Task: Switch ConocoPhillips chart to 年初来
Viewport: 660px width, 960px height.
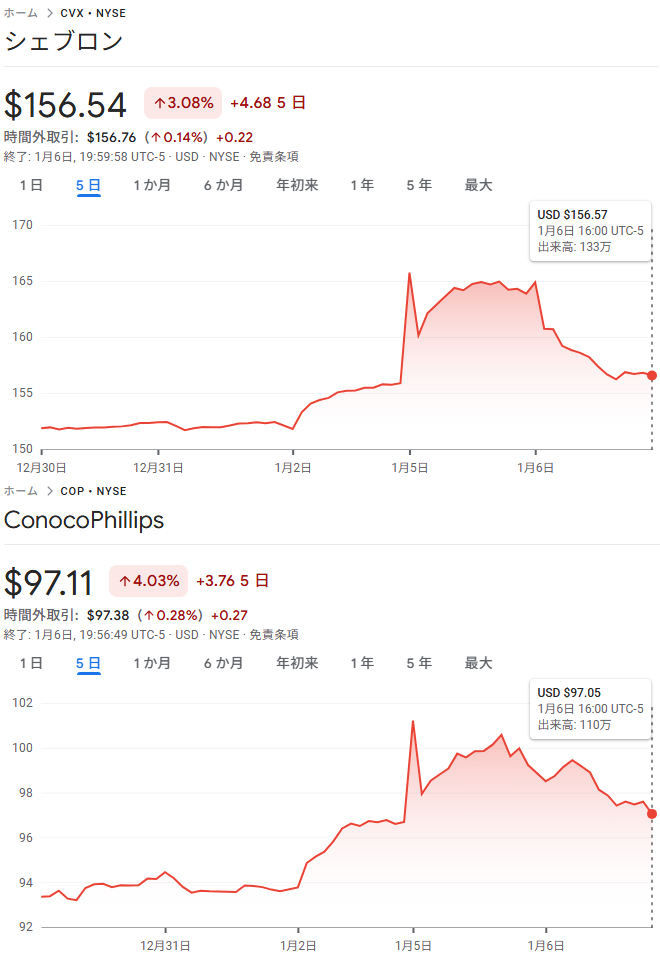Action: click(x=297, y=663)
